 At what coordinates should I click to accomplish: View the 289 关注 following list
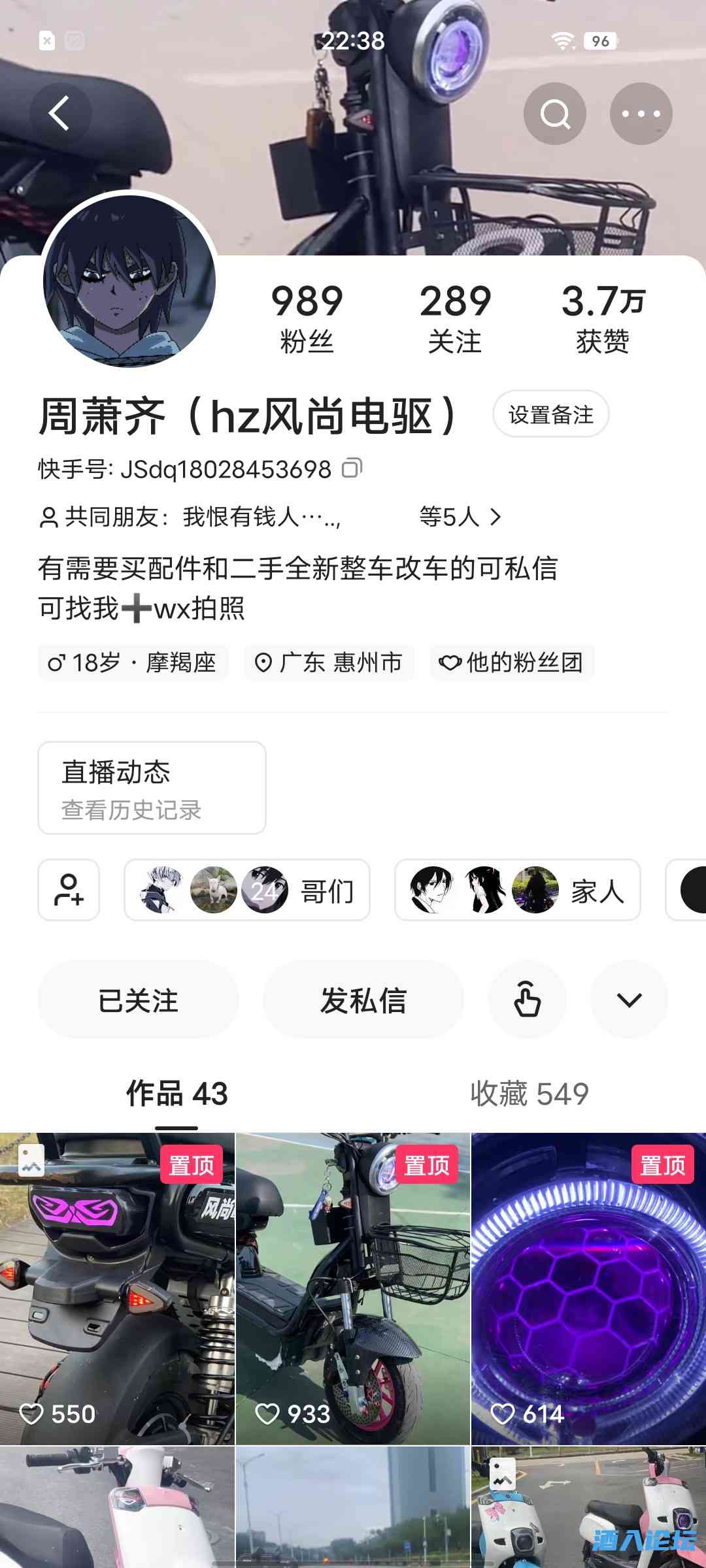point(455,318)
